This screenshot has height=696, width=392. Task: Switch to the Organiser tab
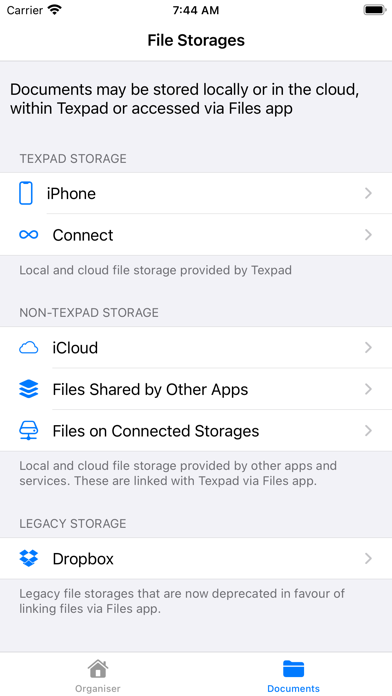point(98,676)
